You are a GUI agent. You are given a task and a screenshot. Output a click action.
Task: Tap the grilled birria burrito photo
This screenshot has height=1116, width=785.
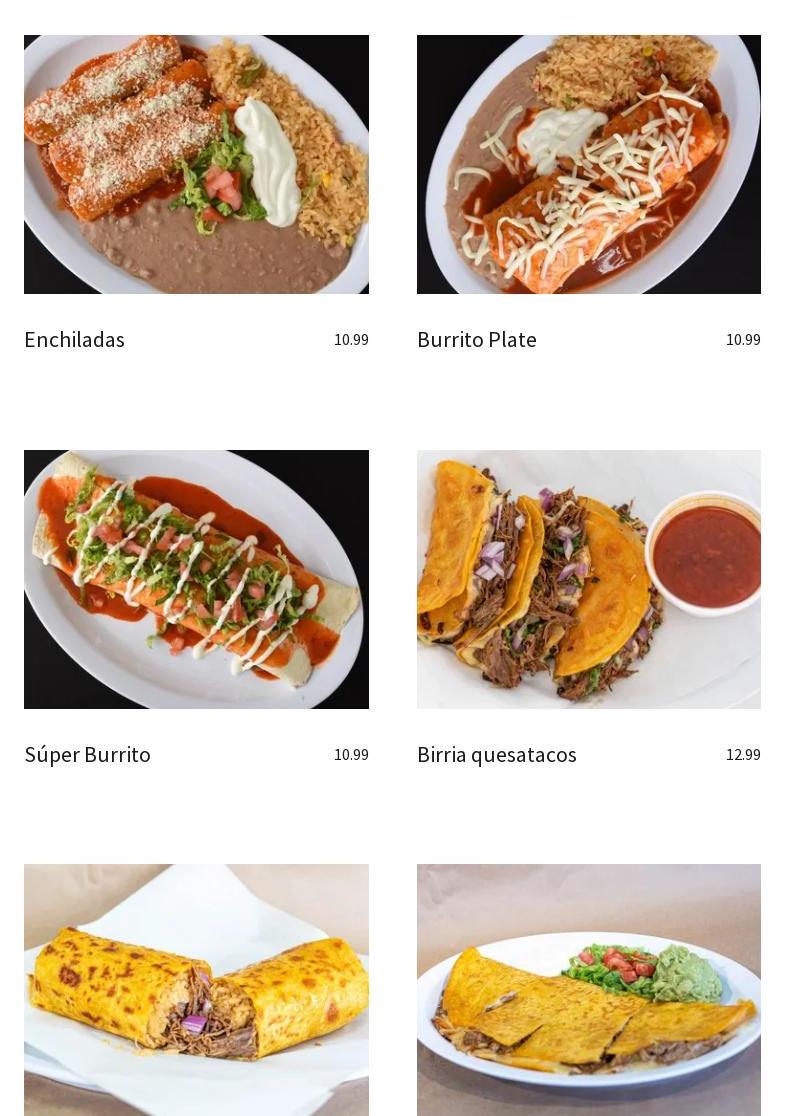coord(196,990)
